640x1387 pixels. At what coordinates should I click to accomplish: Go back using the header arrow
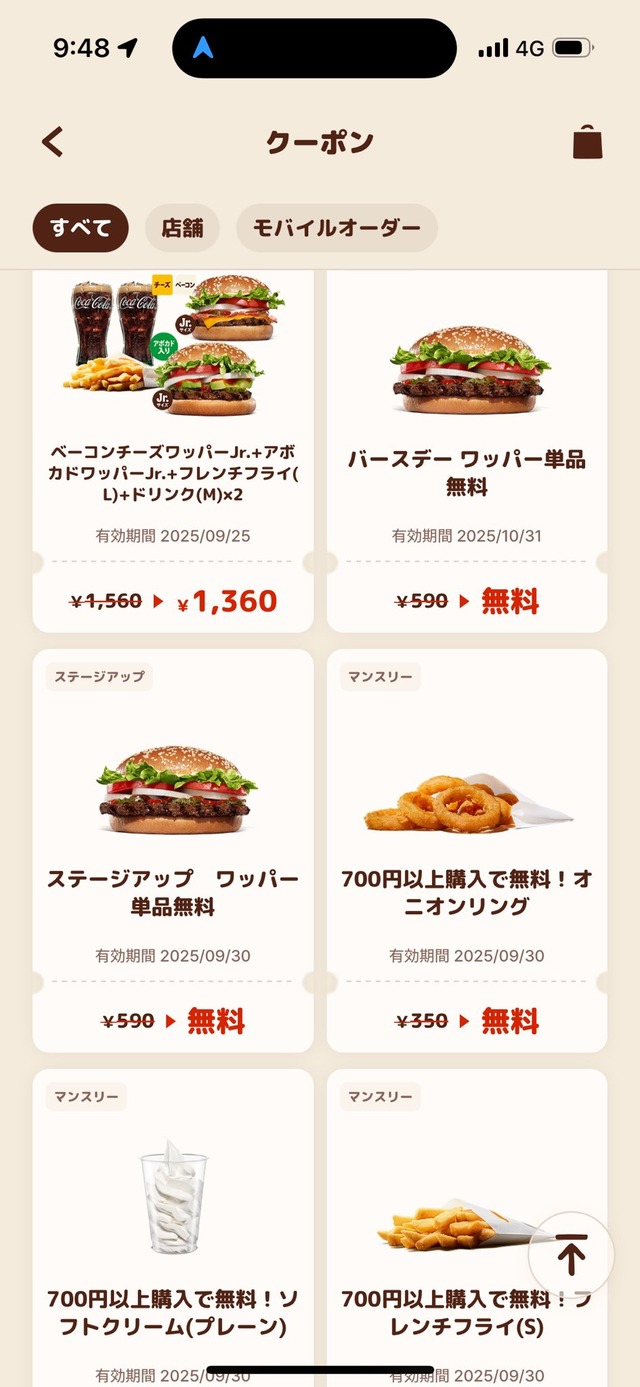click(53, 142)
